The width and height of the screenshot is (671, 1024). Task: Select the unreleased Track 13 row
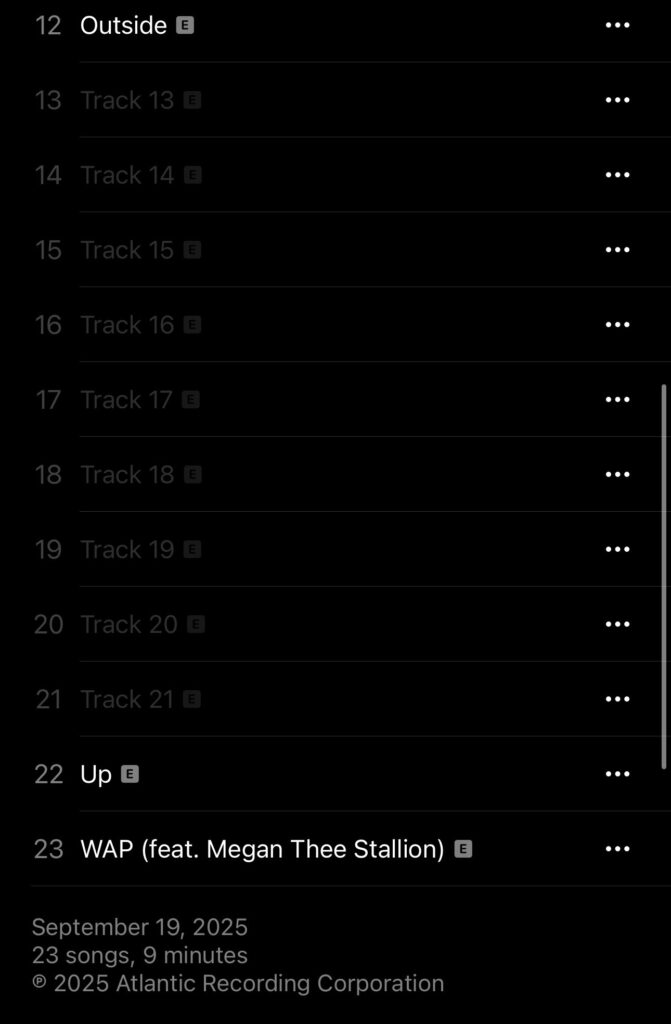[127, 100]
